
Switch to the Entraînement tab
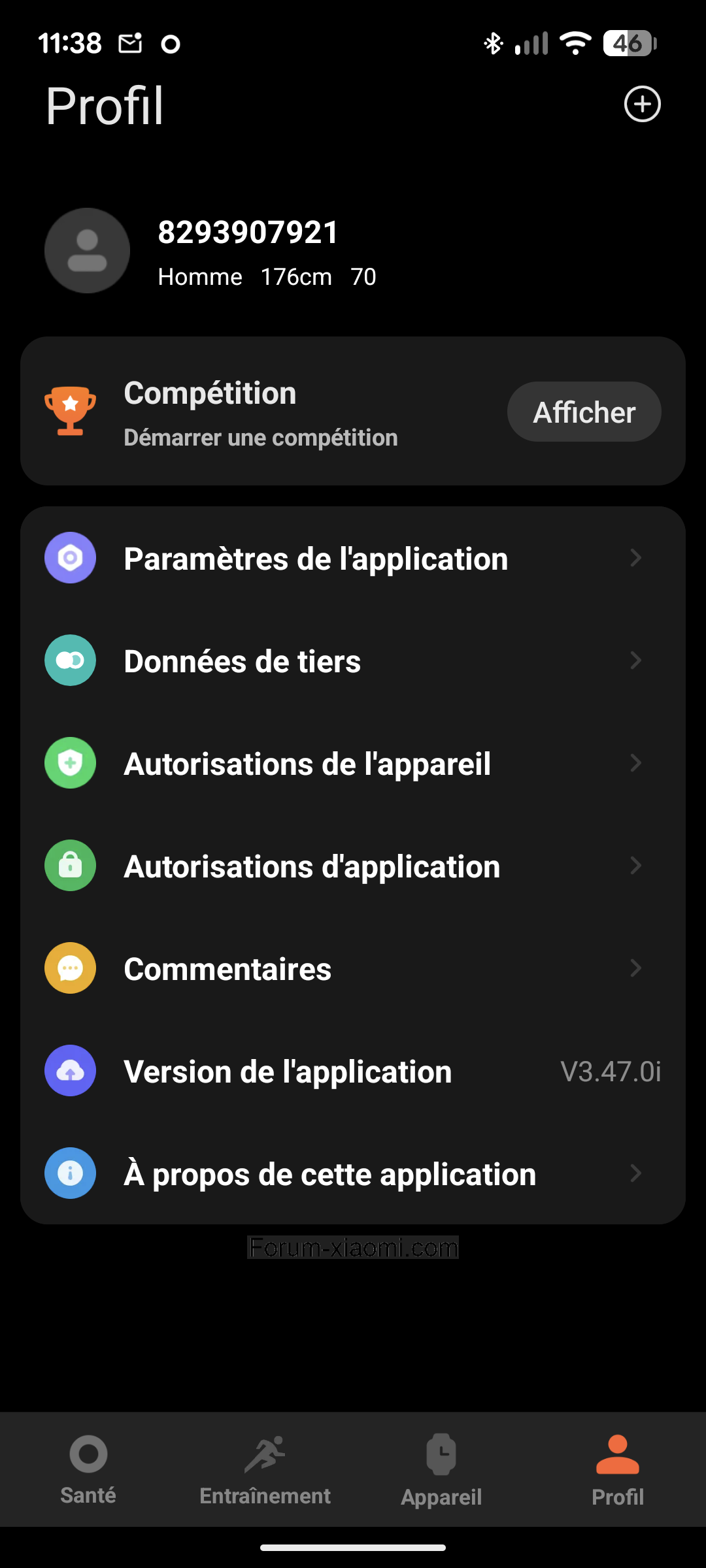pos(265,1467)
